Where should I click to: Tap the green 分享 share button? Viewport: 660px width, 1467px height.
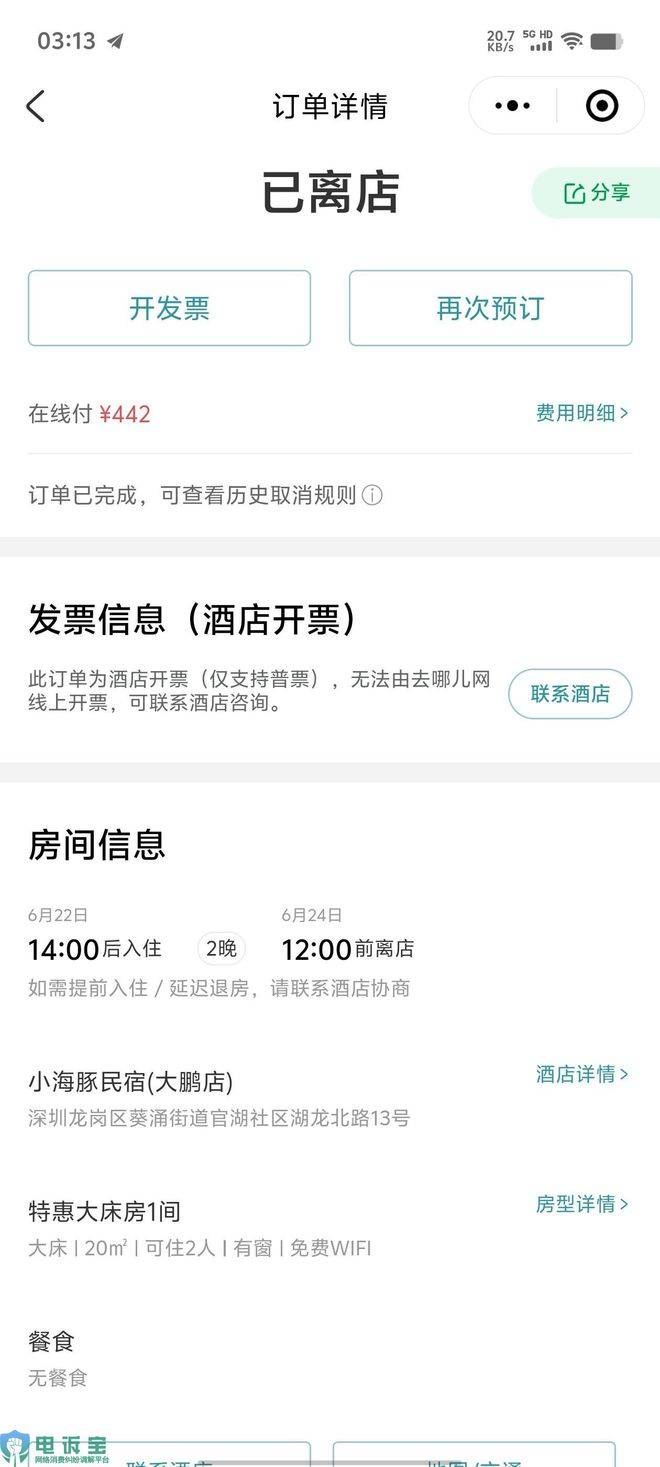(x=596, y=192)
